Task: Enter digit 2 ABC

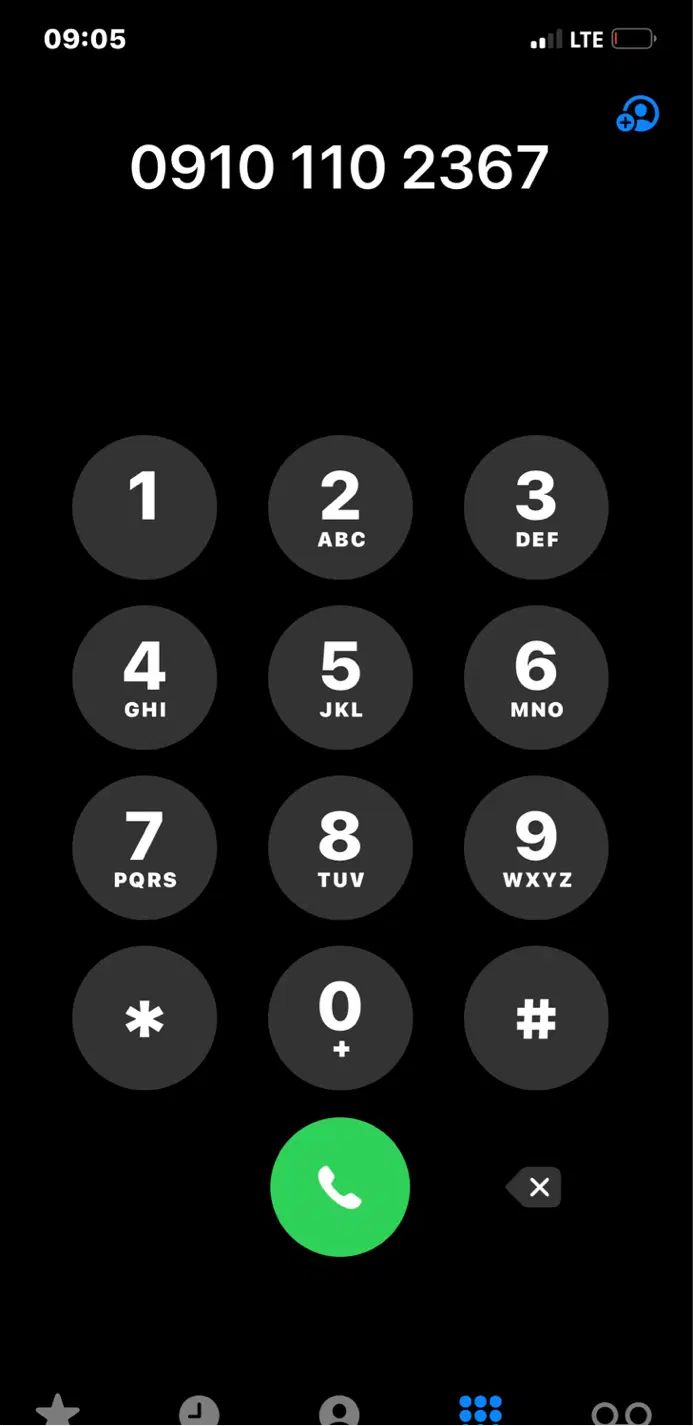Action: 340,507
